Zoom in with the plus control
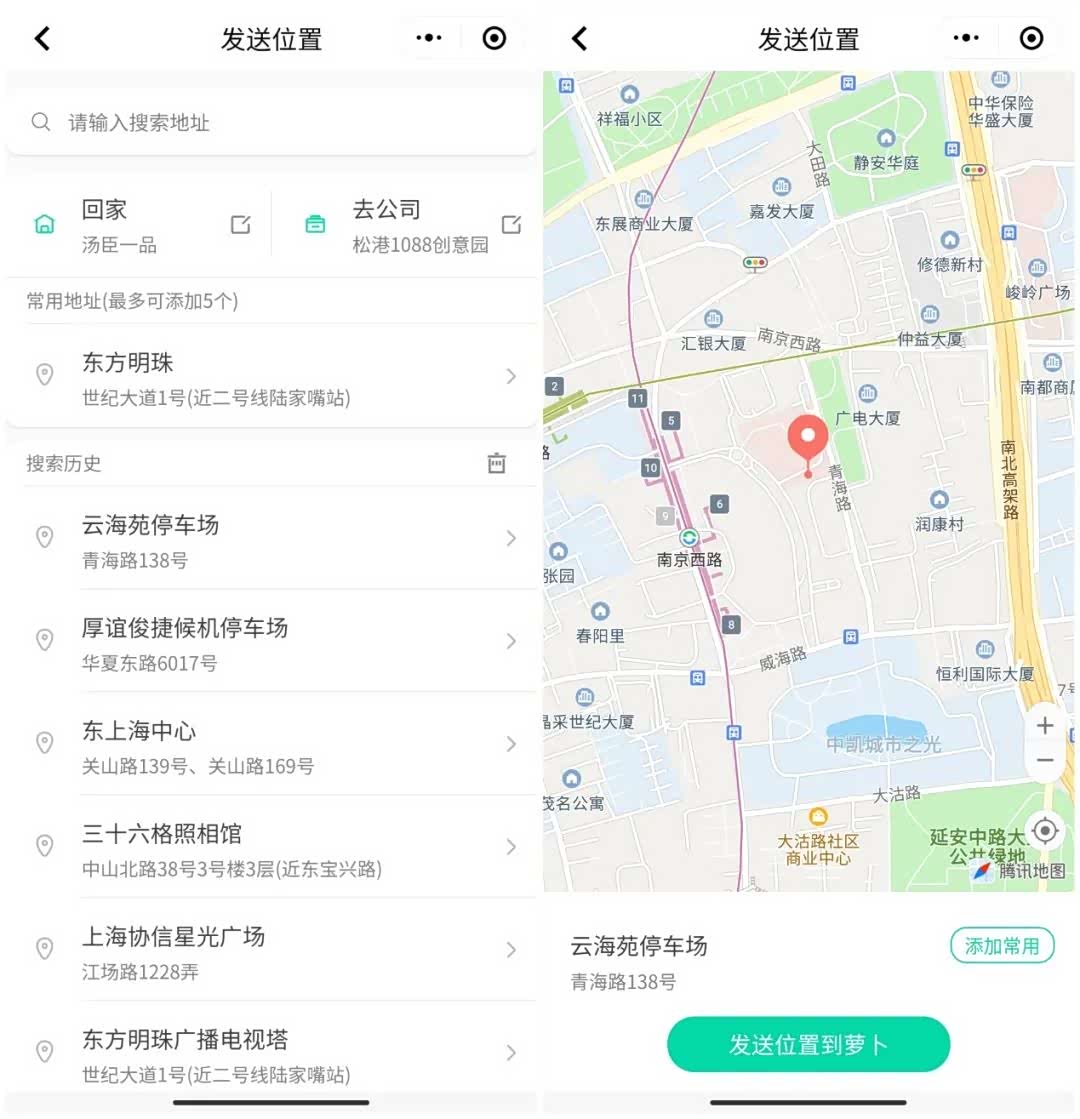 (x=1045, y=724)
